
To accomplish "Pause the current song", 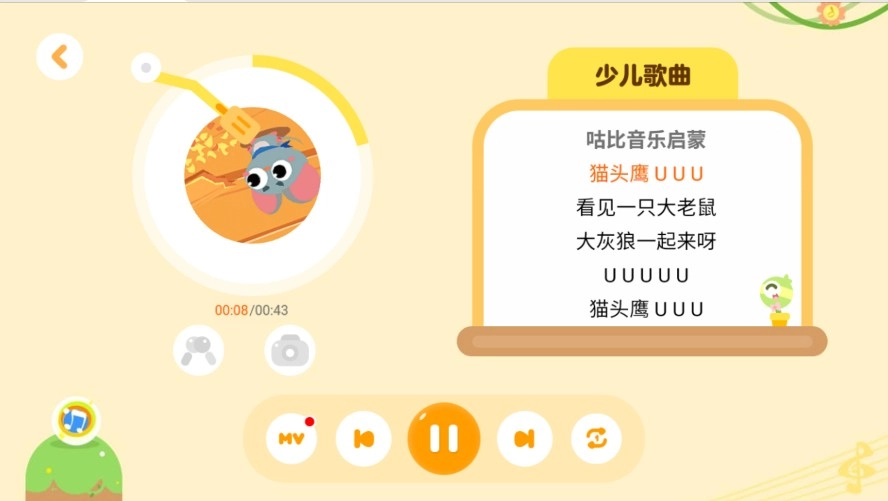I will pyautogui.click(x=444, y=438).
